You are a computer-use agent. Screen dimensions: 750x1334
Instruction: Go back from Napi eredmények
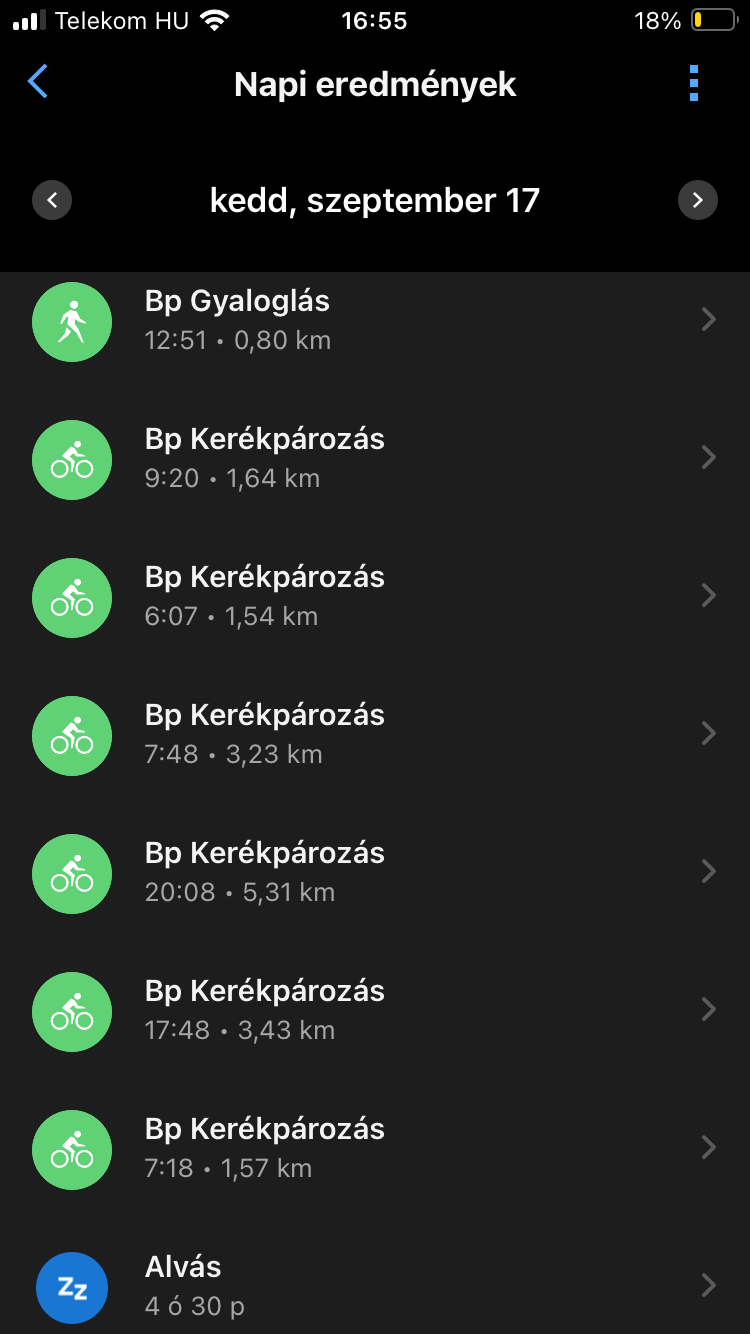click(38, 82)
